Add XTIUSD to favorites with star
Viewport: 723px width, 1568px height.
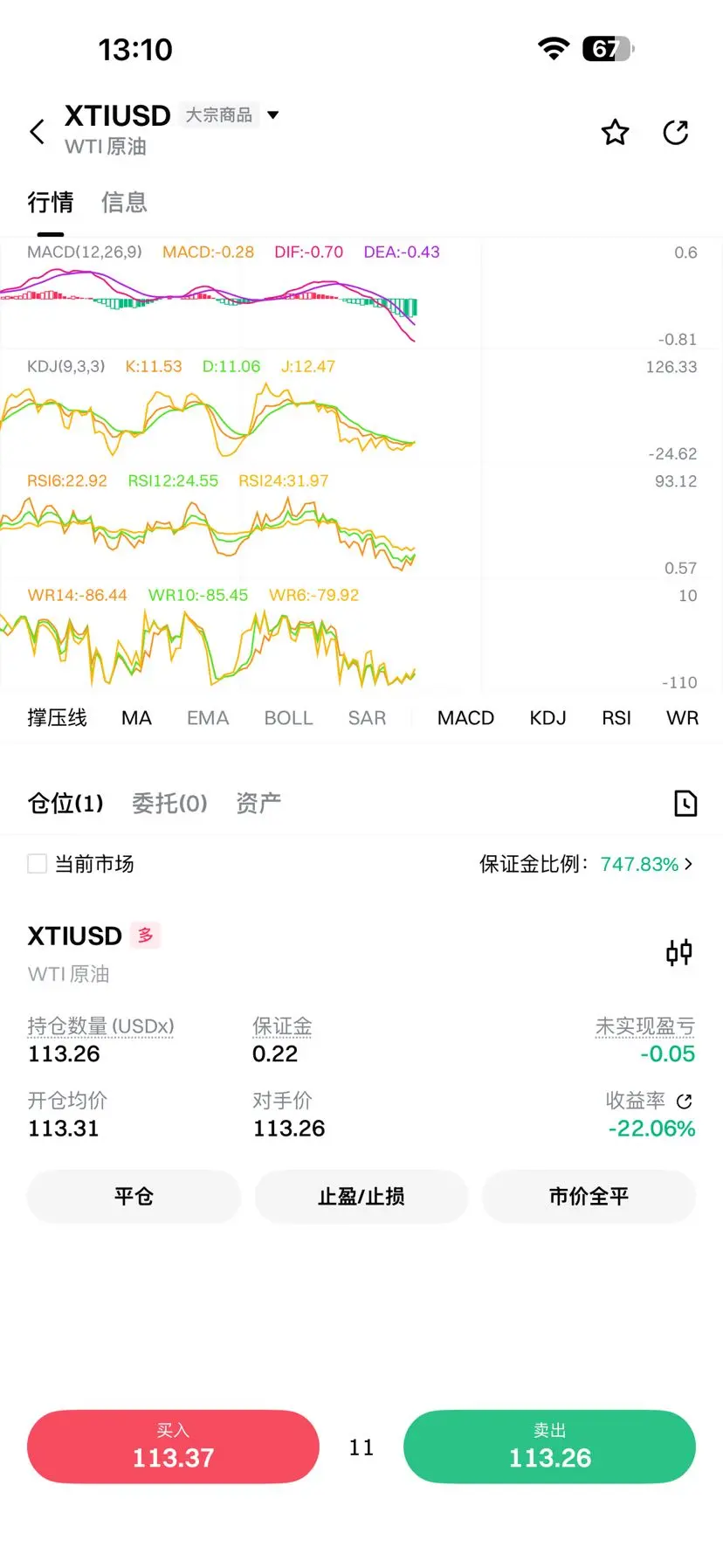point(615,132)
